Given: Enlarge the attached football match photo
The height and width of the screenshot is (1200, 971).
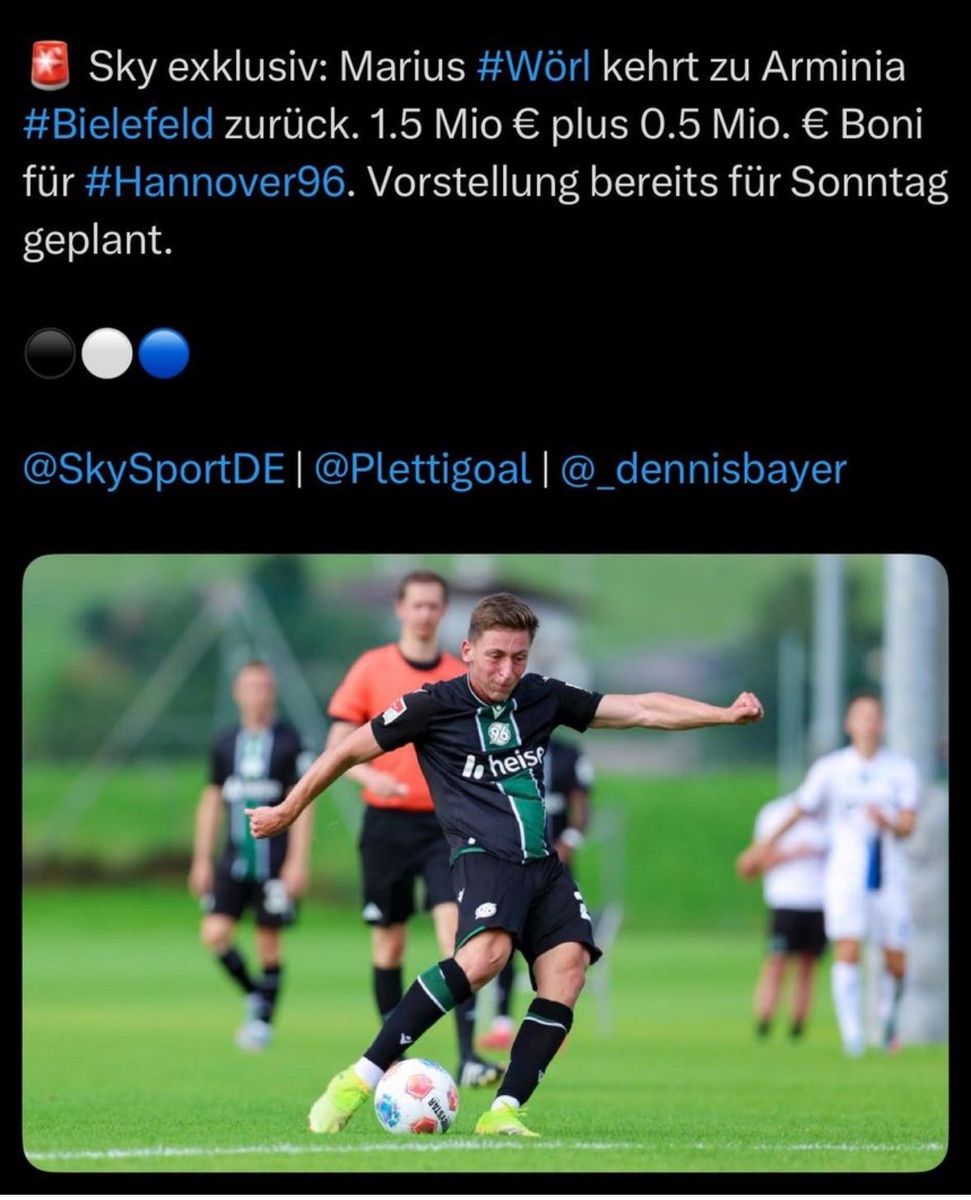Looking at the screenshot, I should pos(485,862).
